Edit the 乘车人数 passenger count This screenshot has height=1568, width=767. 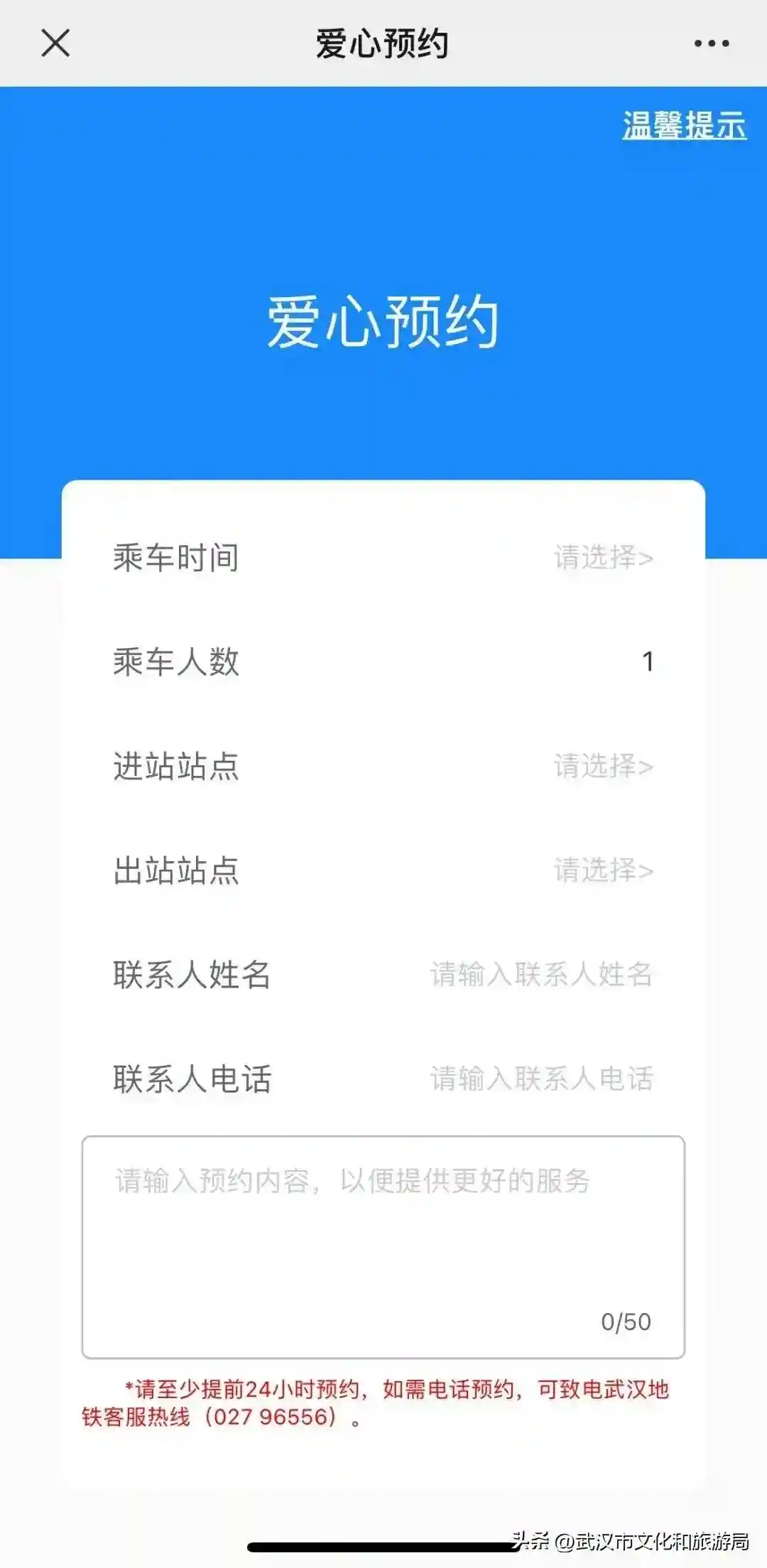[x=646, y=662]
